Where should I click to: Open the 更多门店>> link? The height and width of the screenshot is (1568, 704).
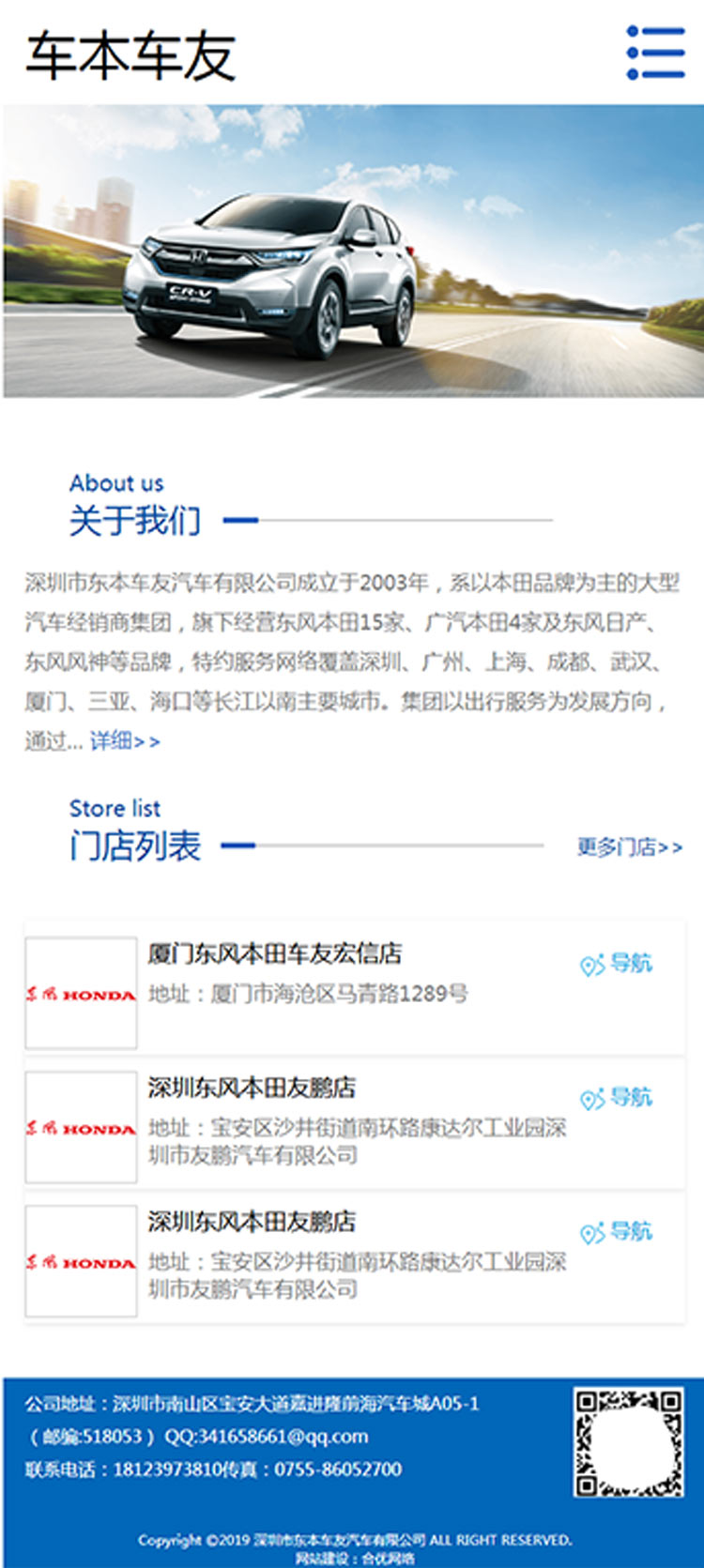630,847
